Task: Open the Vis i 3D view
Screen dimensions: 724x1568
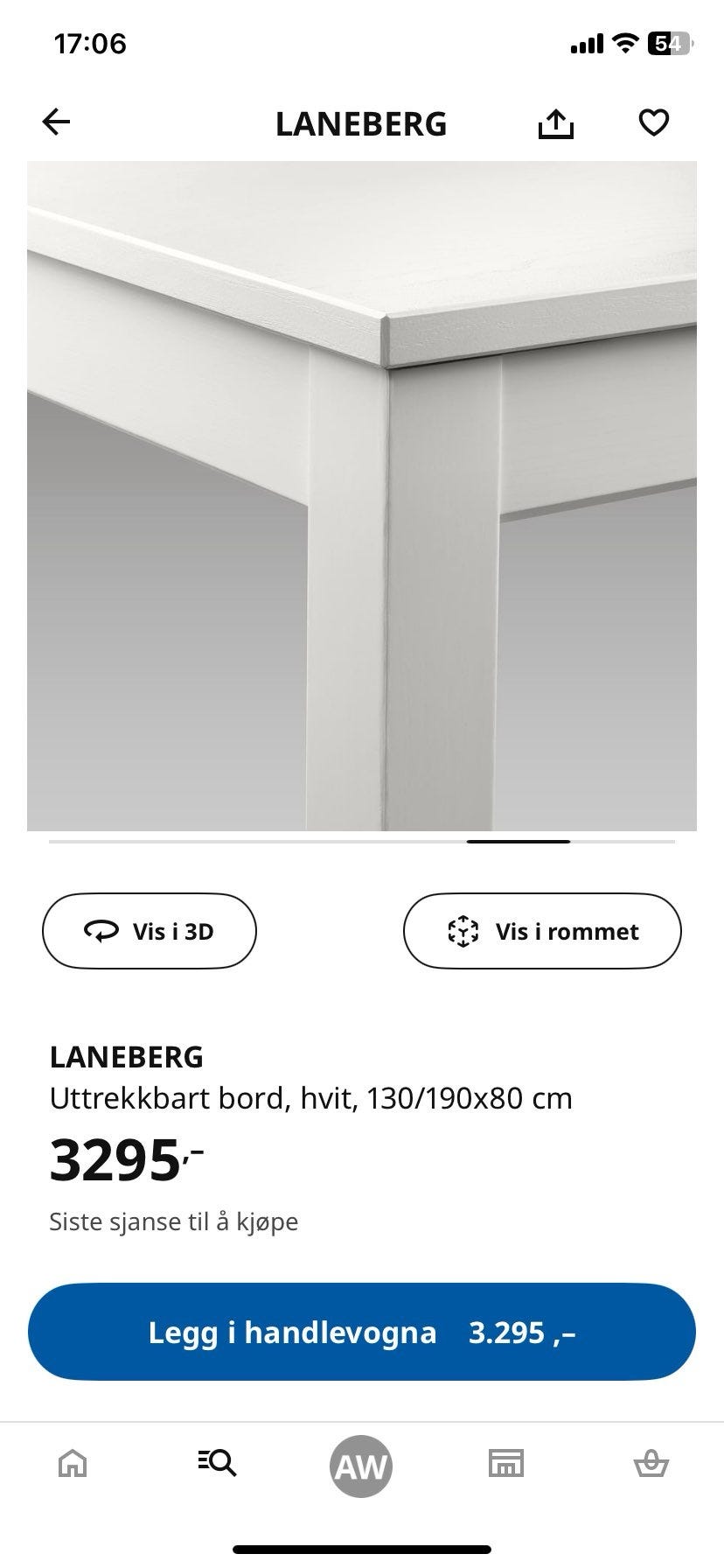Action: coord(149,931)
